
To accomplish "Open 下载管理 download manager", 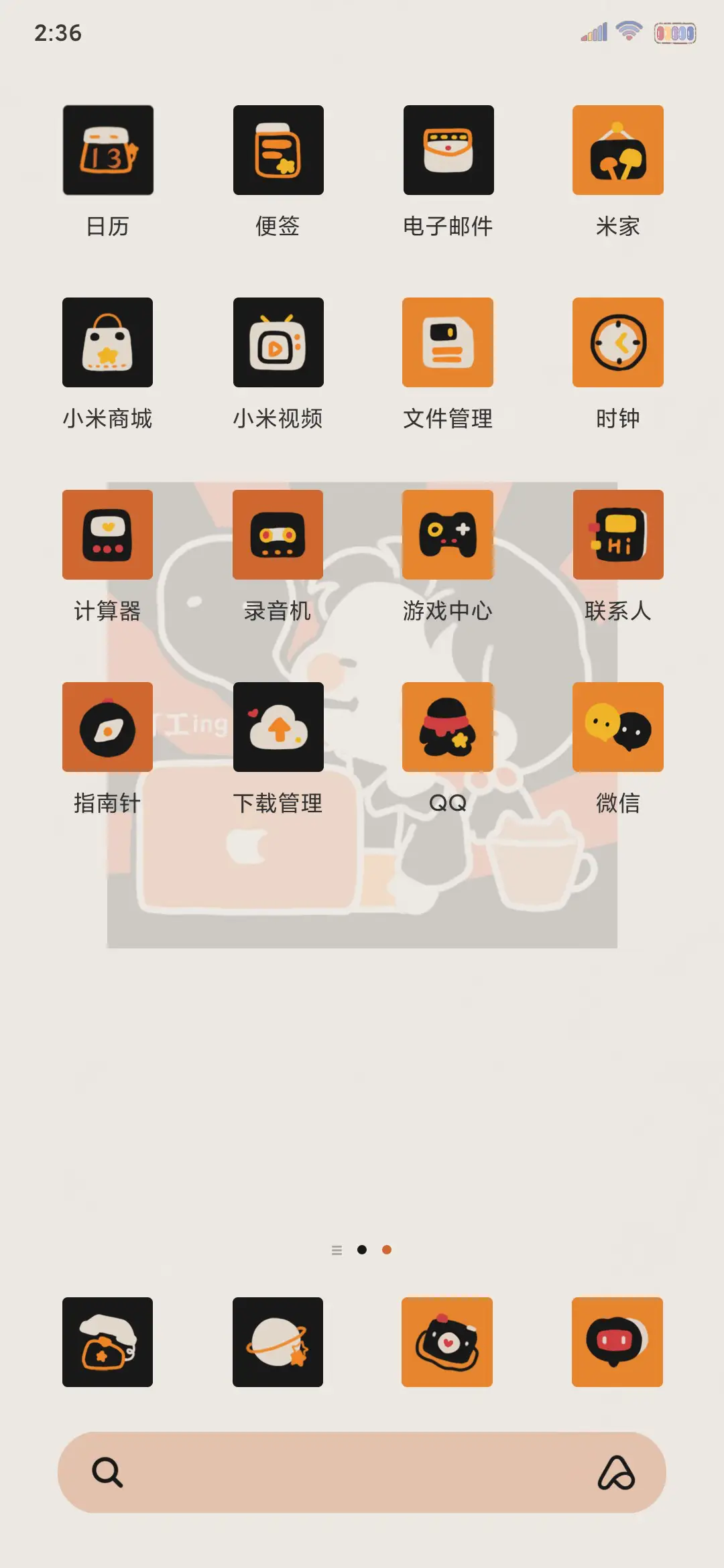I will 278,726.
